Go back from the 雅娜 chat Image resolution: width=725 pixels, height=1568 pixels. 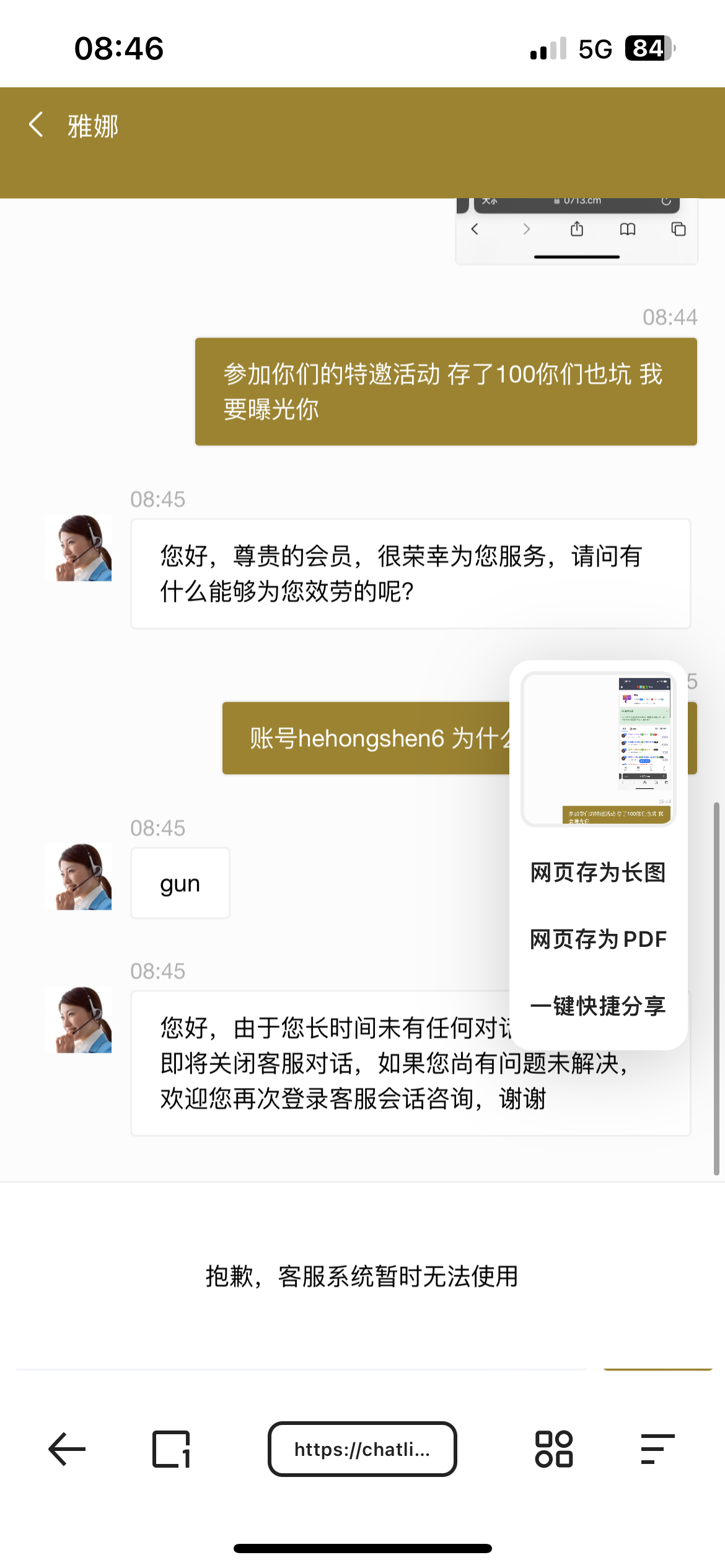tap(36, 125)
